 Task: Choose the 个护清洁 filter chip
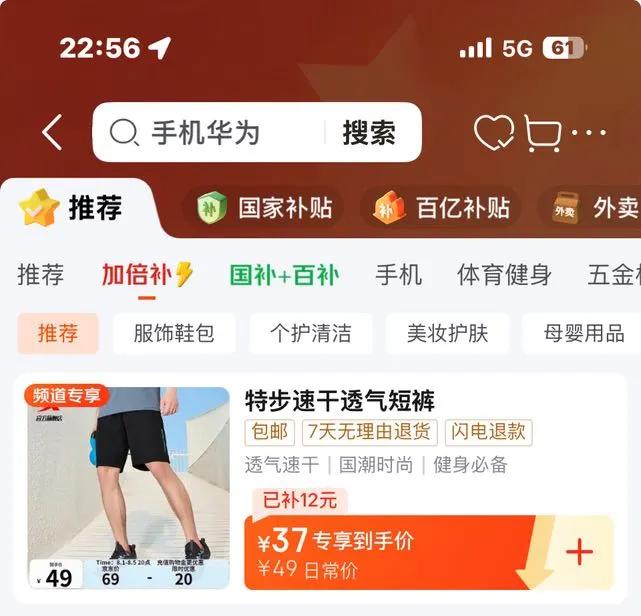point(311,333)
